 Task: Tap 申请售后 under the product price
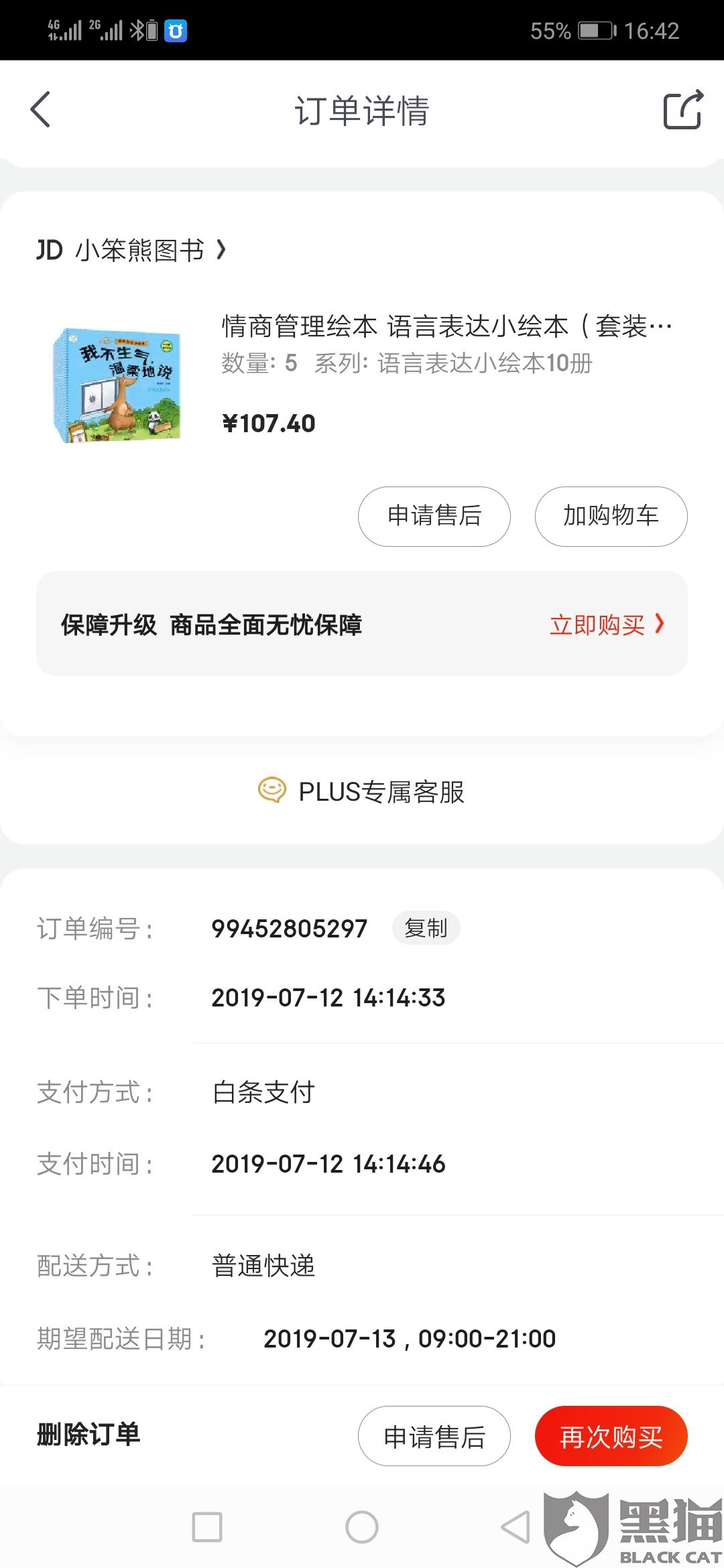pos(434,516)
